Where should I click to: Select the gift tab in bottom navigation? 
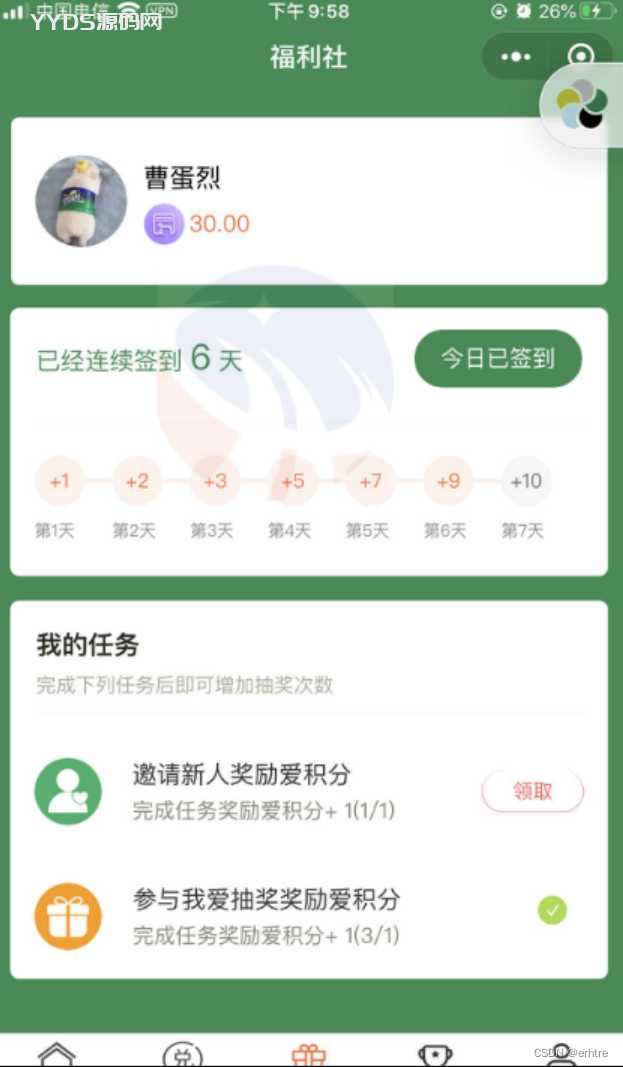[x=309, y=1054]
